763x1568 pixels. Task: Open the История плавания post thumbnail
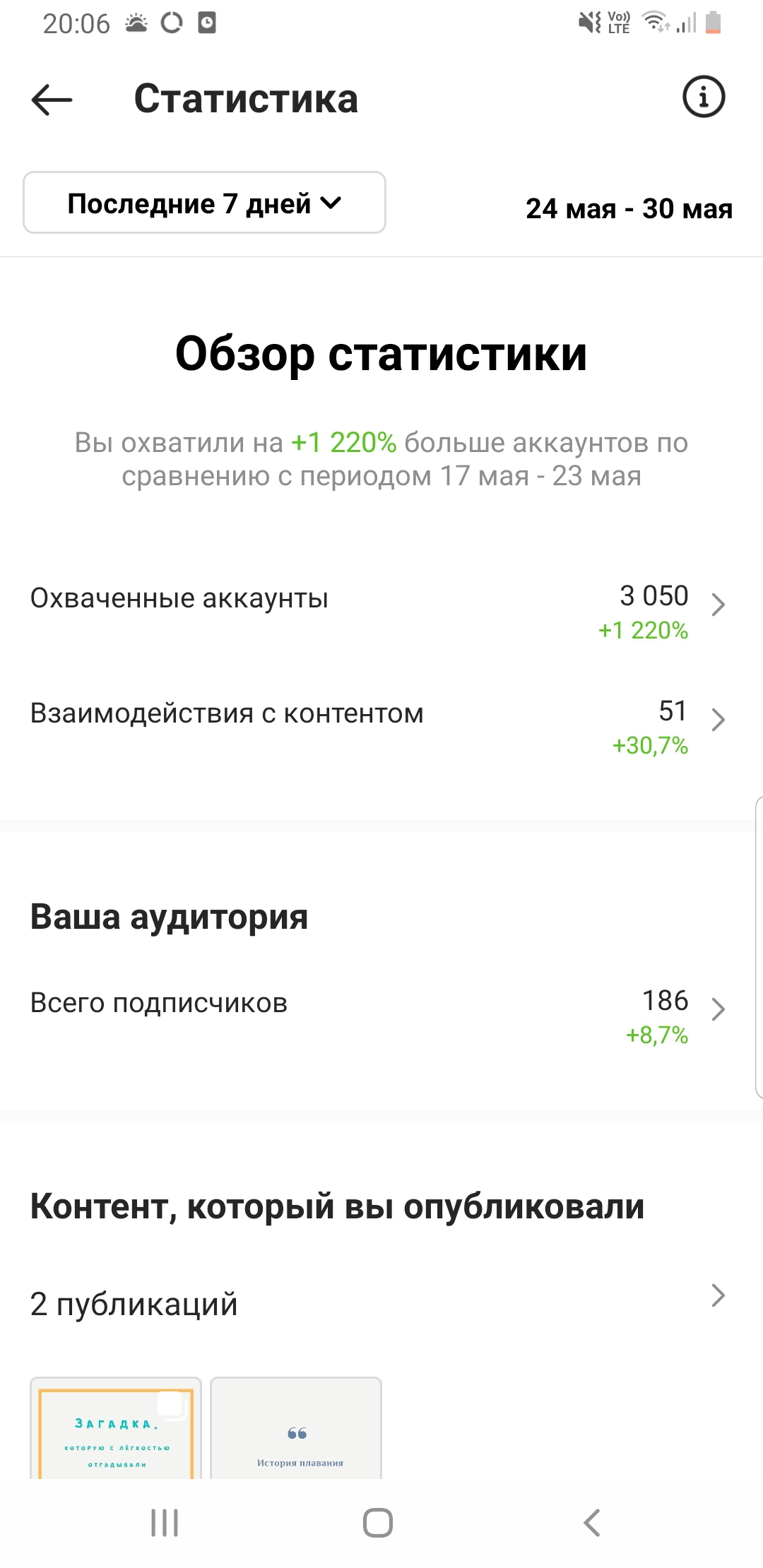[296, 1427]
